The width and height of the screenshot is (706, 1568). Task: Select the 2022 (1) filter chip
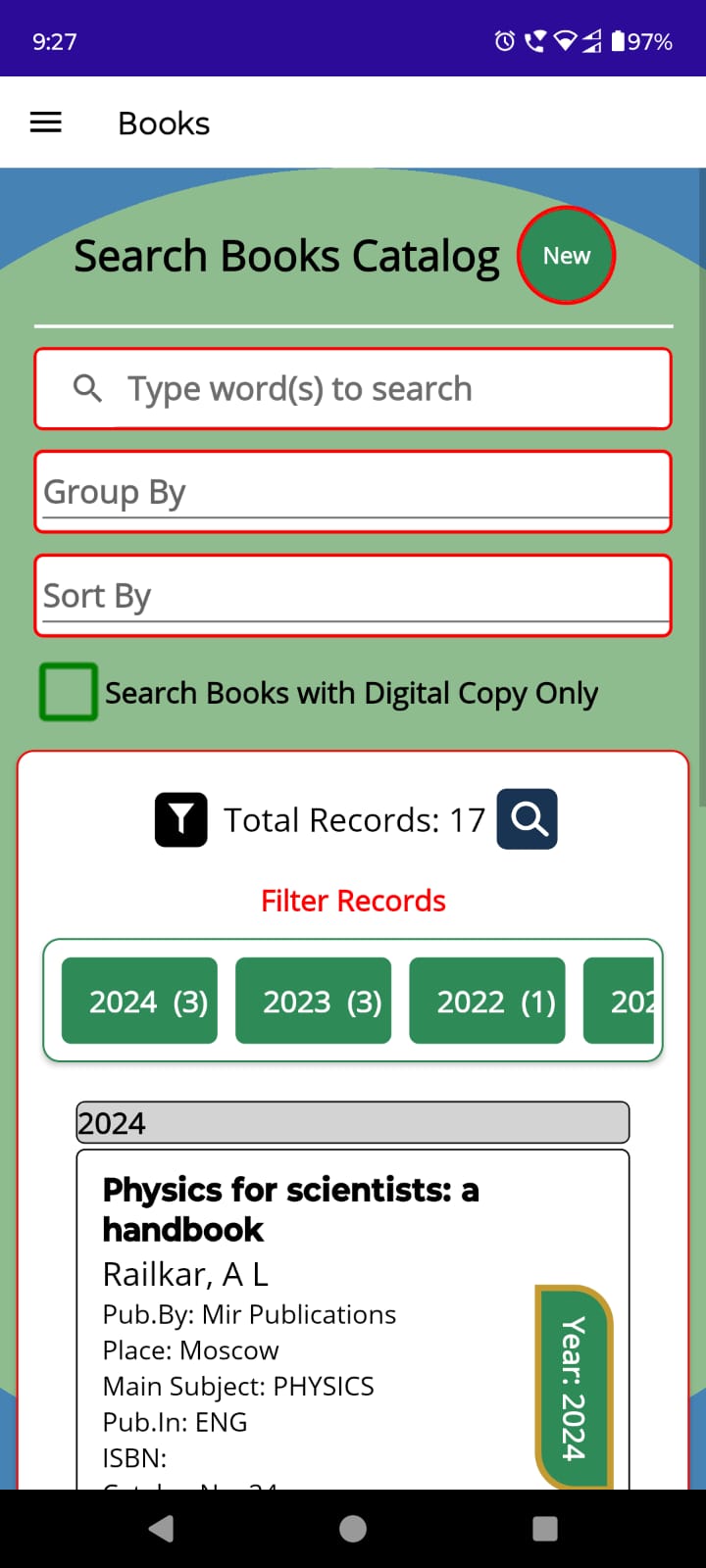pos(486,1001)
